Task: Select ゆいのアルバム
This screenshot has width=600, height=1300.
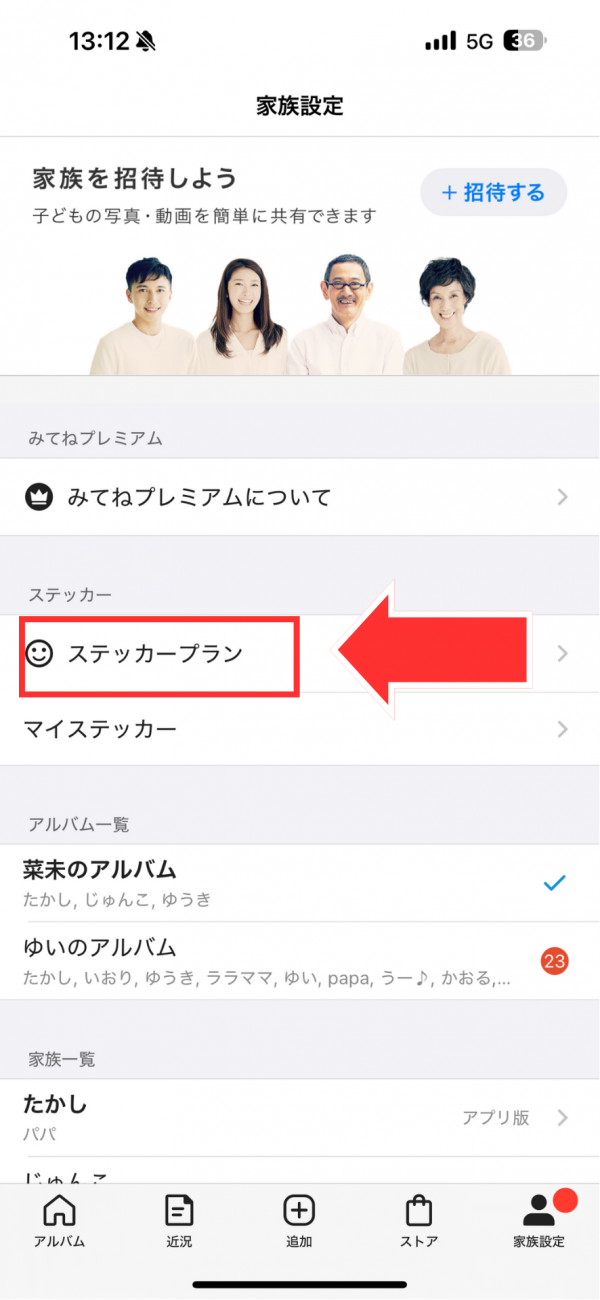Action: (300, 960)
